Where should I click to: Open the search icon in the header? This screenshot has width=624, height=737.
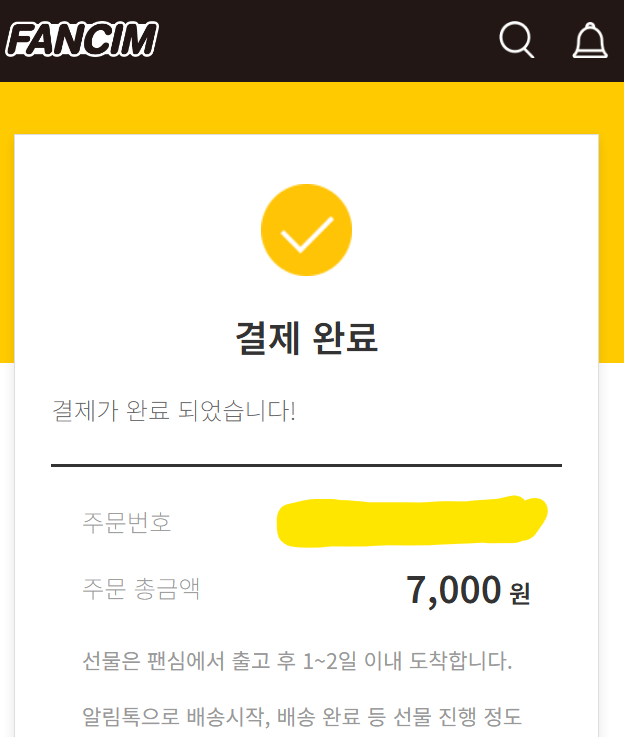(516, 40)
